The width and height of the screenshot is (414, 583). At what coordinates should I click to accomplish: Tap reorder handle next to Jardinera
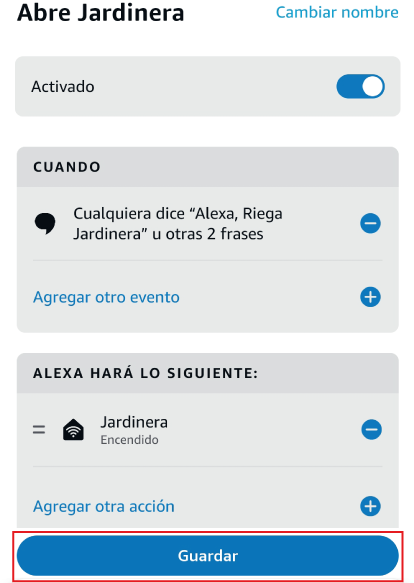click(x=39, y=430)
